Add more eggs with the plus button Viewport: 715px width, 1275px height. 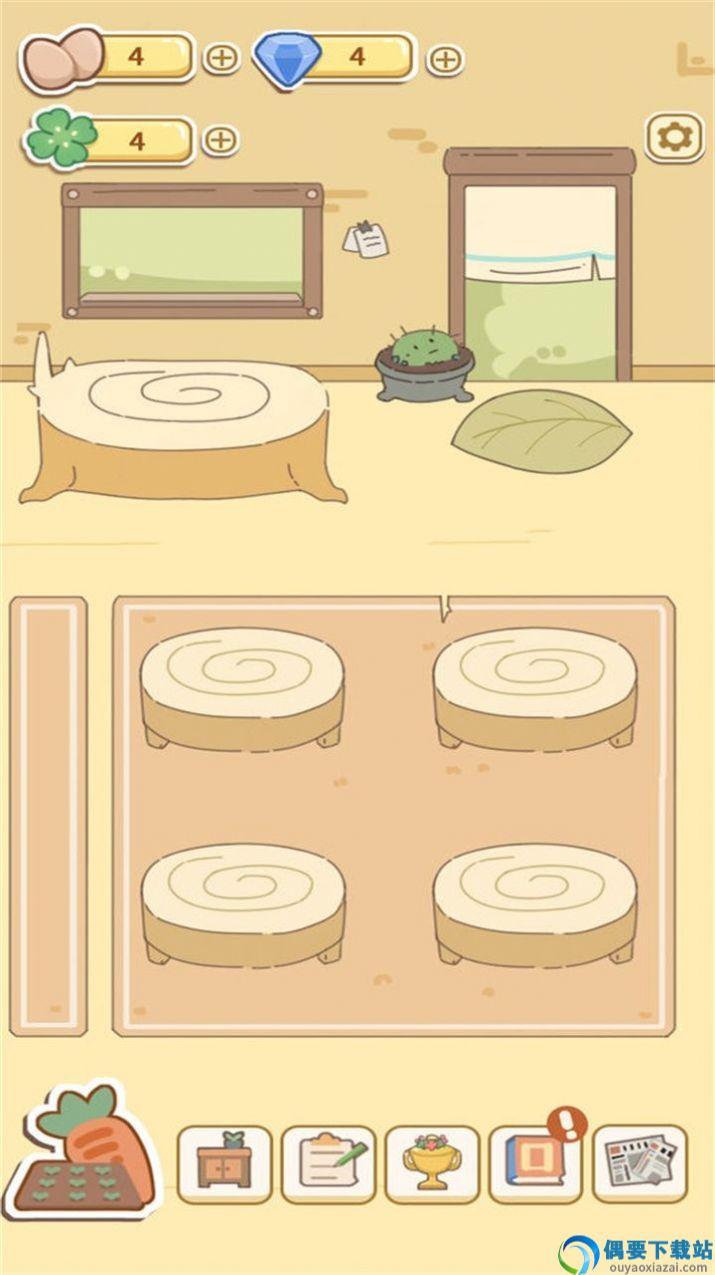[x=222, y=57]
